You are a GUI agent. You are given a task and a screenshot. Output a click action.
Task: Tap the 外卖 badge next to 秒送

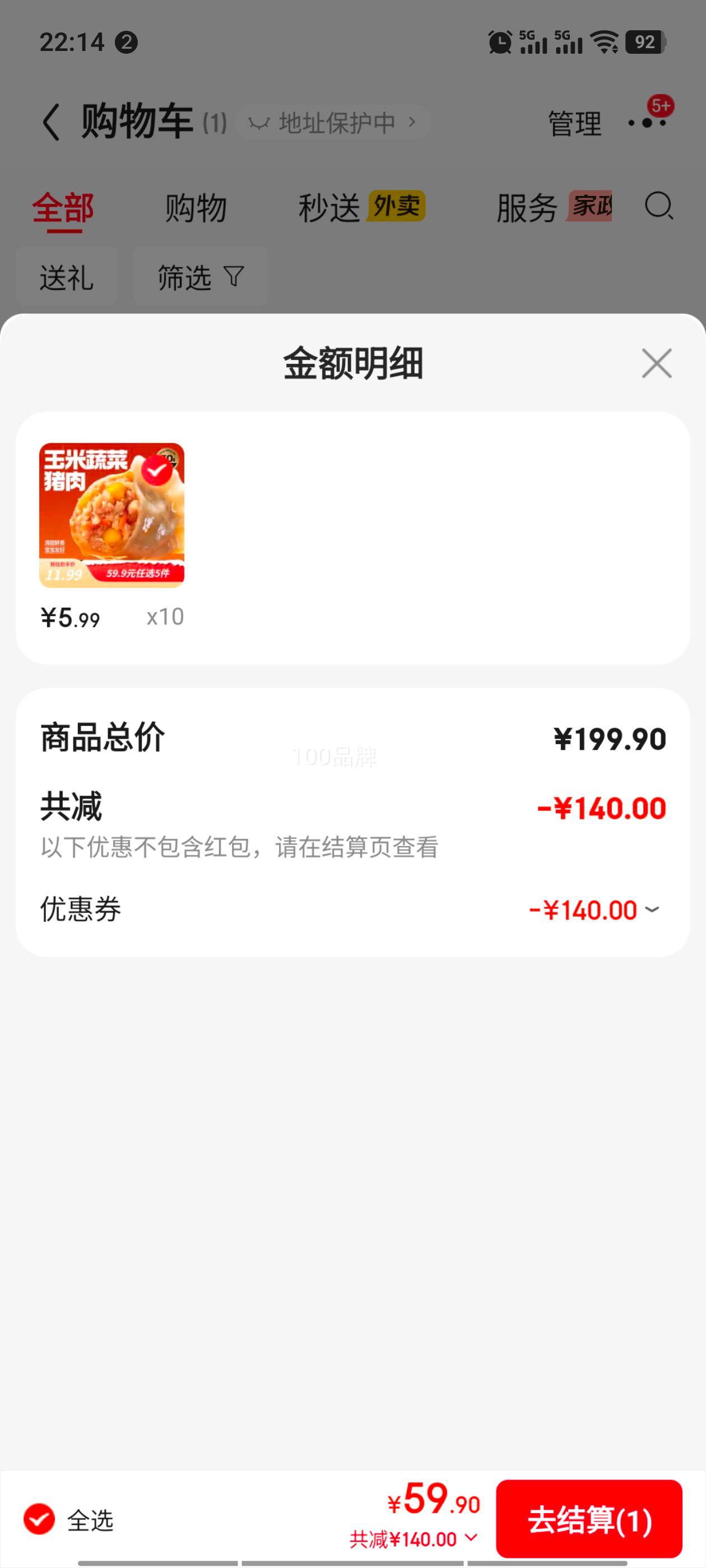coord(397,206)
